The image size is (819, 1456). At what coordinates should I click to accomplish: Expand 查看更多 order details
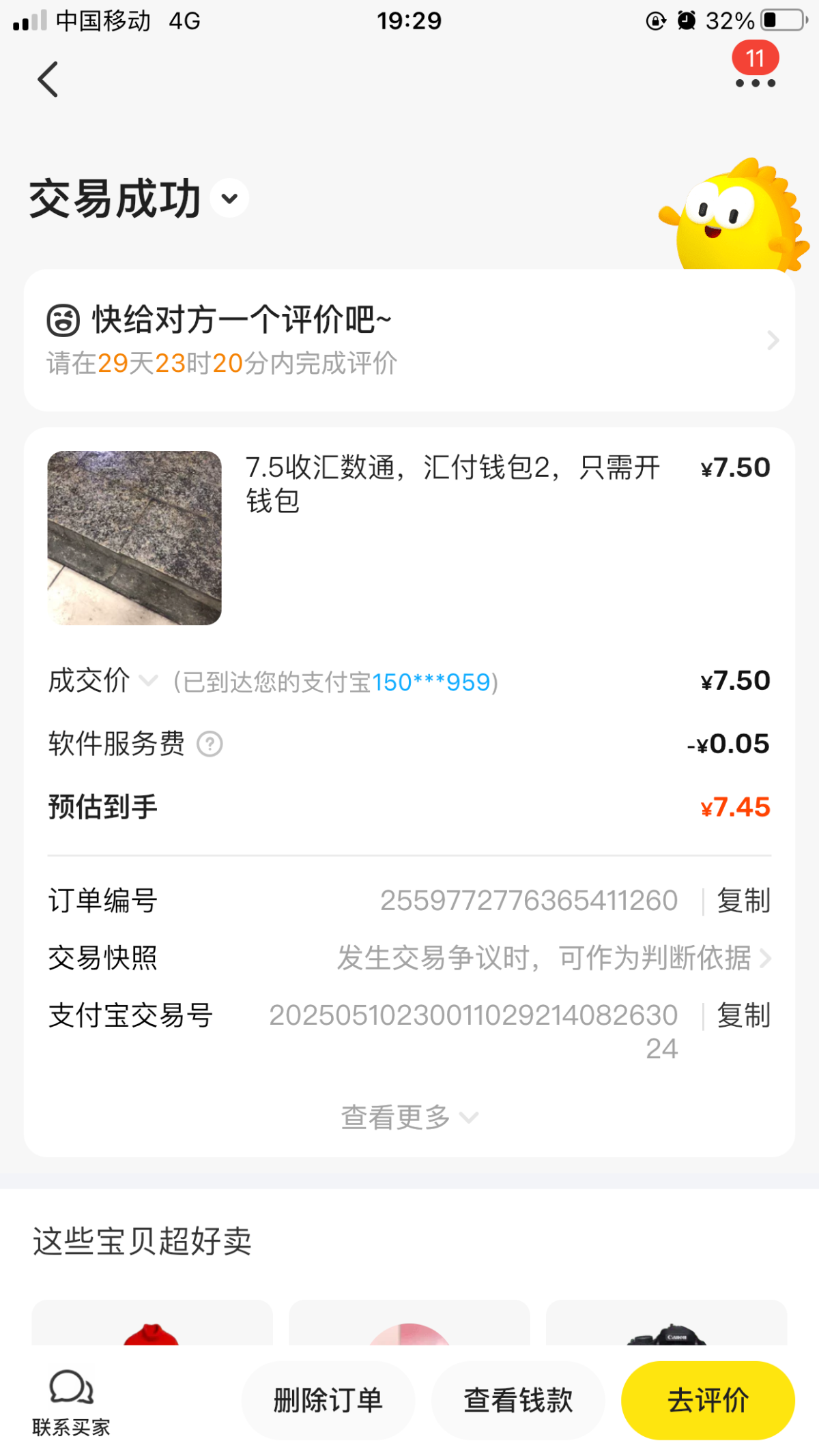click(x=409, y=1117)
